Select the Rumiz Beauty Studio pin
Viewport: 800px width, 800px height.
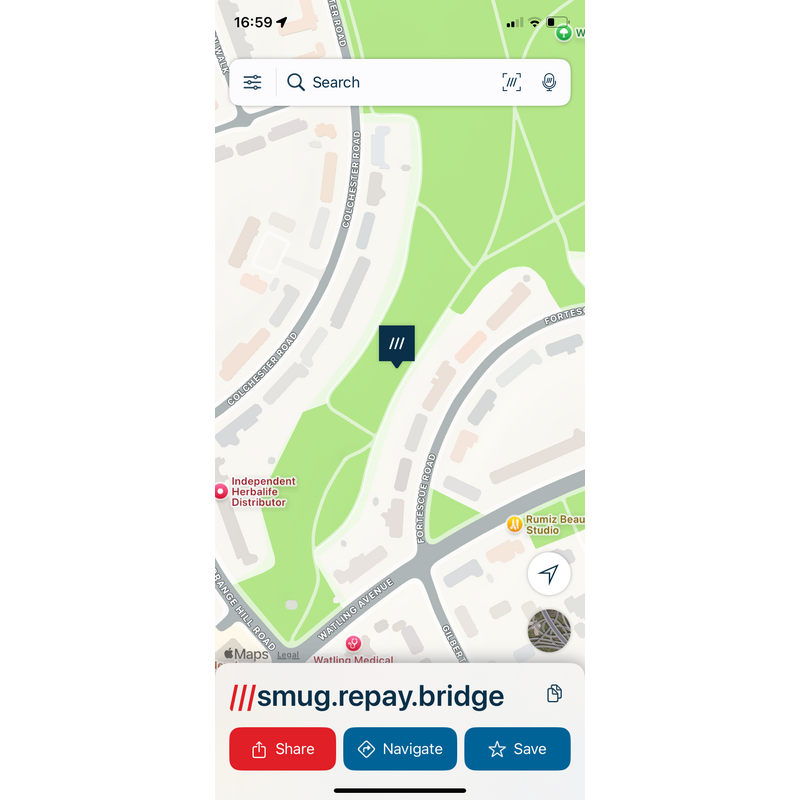coord(514,523)
